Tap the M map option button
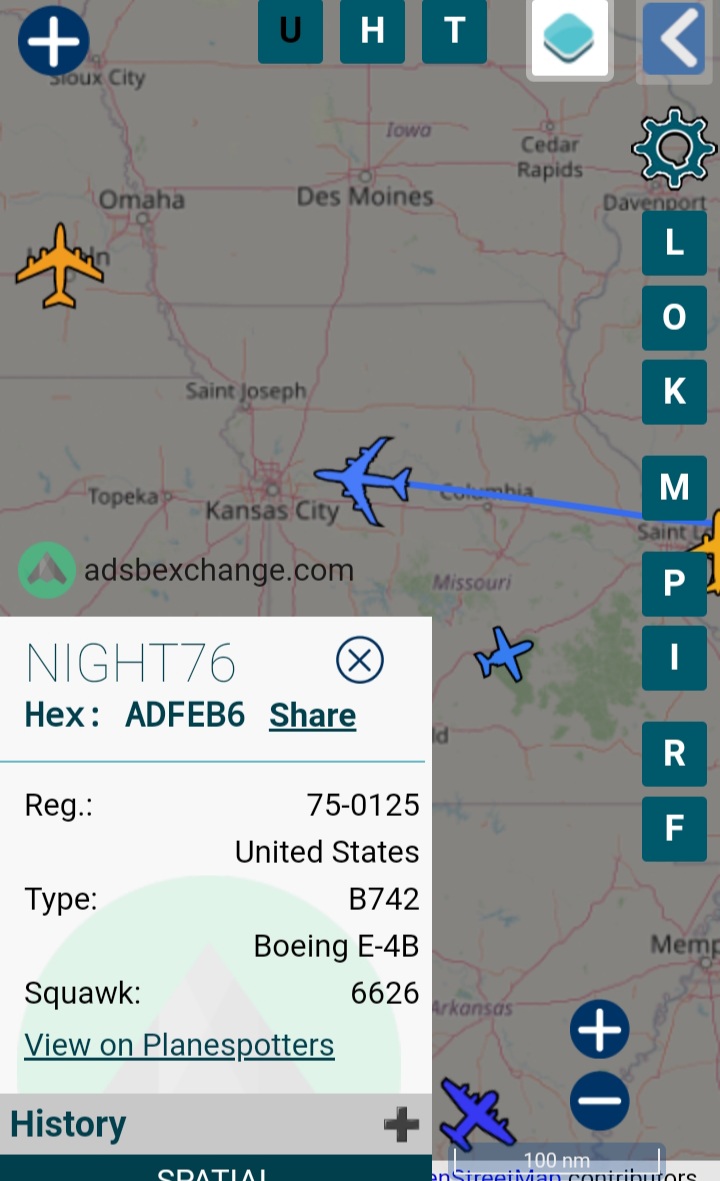 [674, 487]
